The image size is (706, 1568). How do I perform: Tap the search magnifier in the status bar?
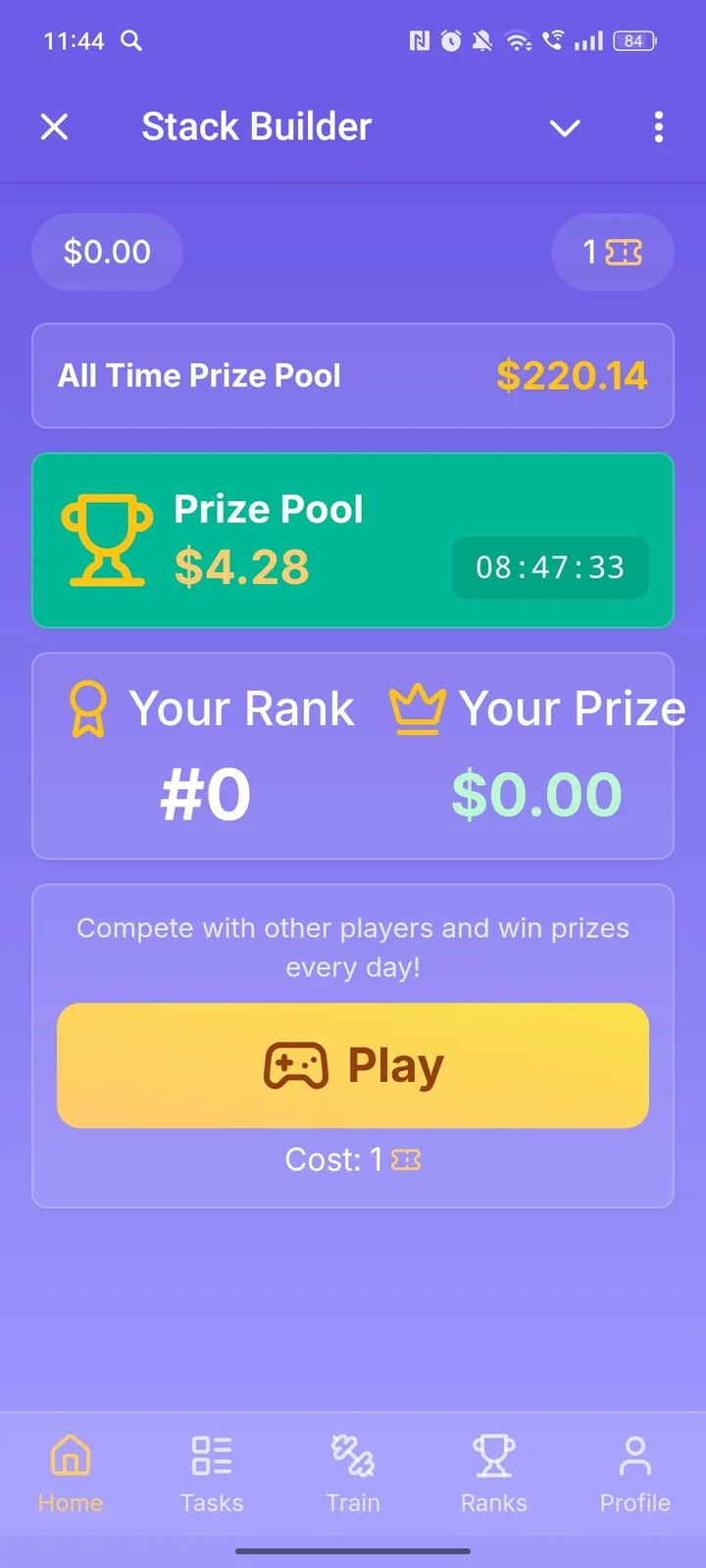click(x=131, y=41)
